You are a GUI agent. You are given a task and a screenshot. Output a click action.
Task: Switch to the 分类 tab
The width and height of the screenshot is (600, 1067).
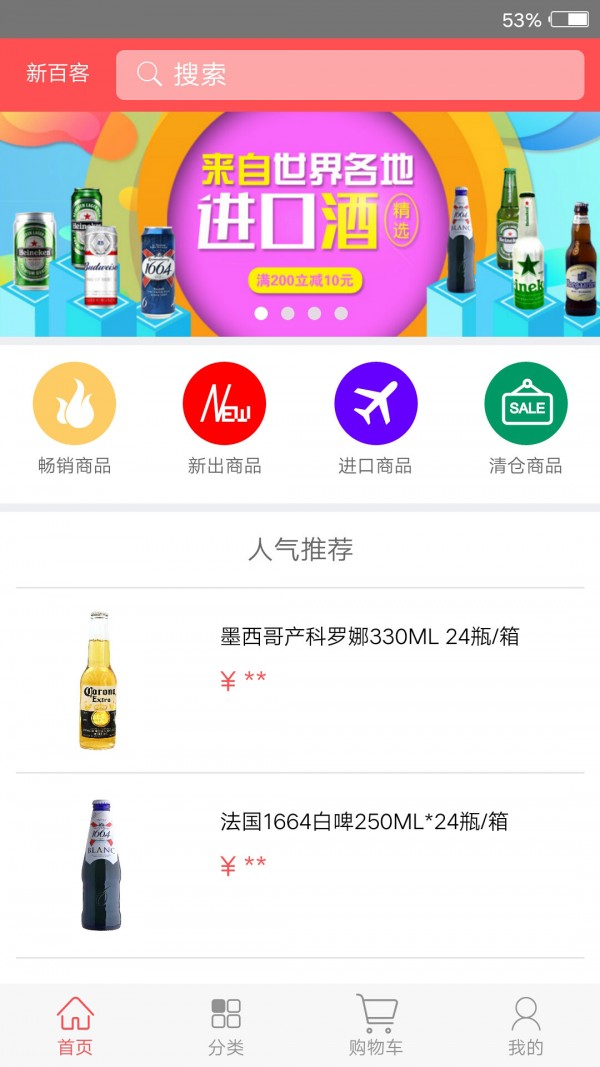225,1026
